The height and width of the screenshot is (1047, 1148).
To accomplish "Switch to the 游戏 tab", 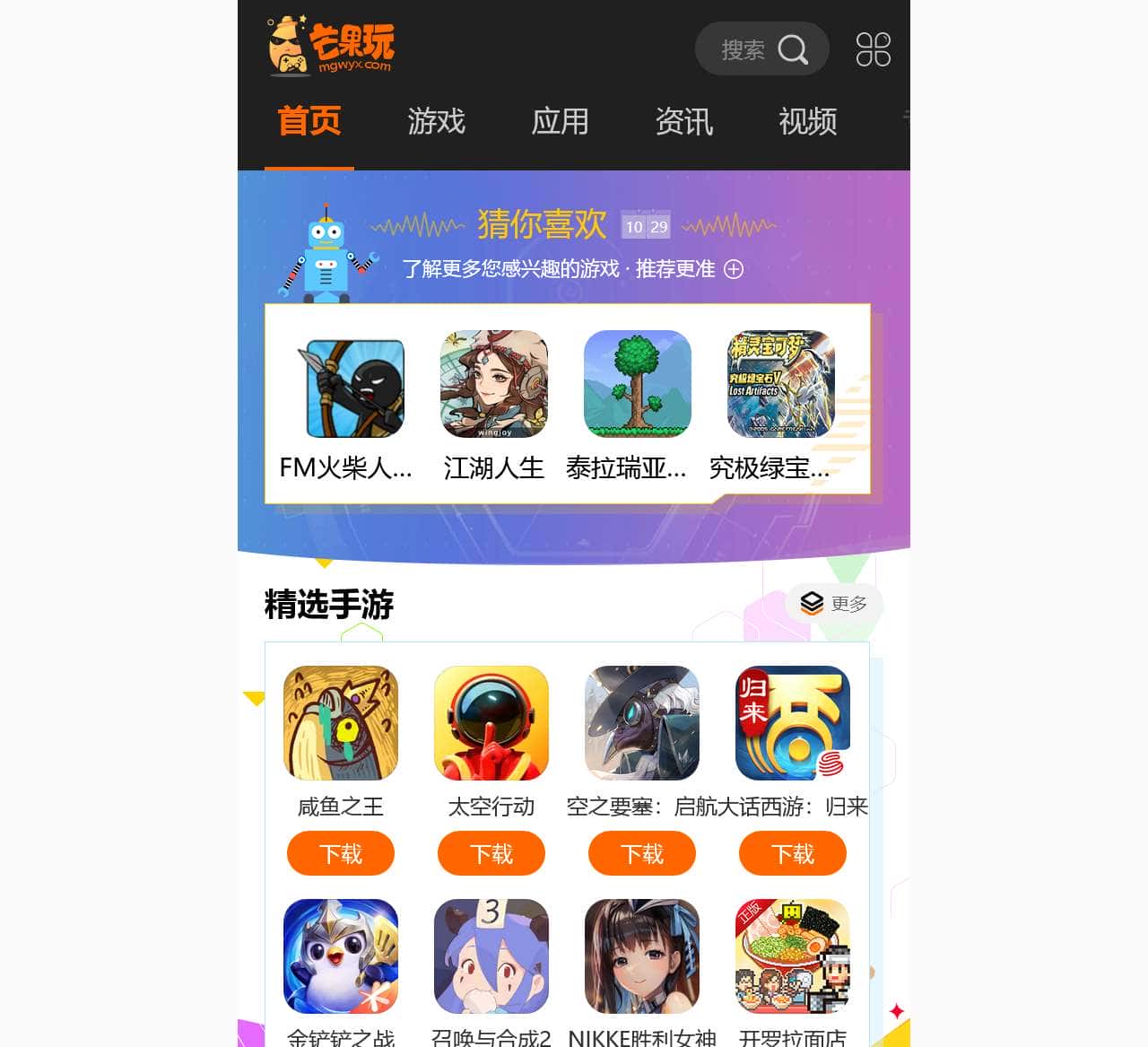I will [x=437, y=121].
